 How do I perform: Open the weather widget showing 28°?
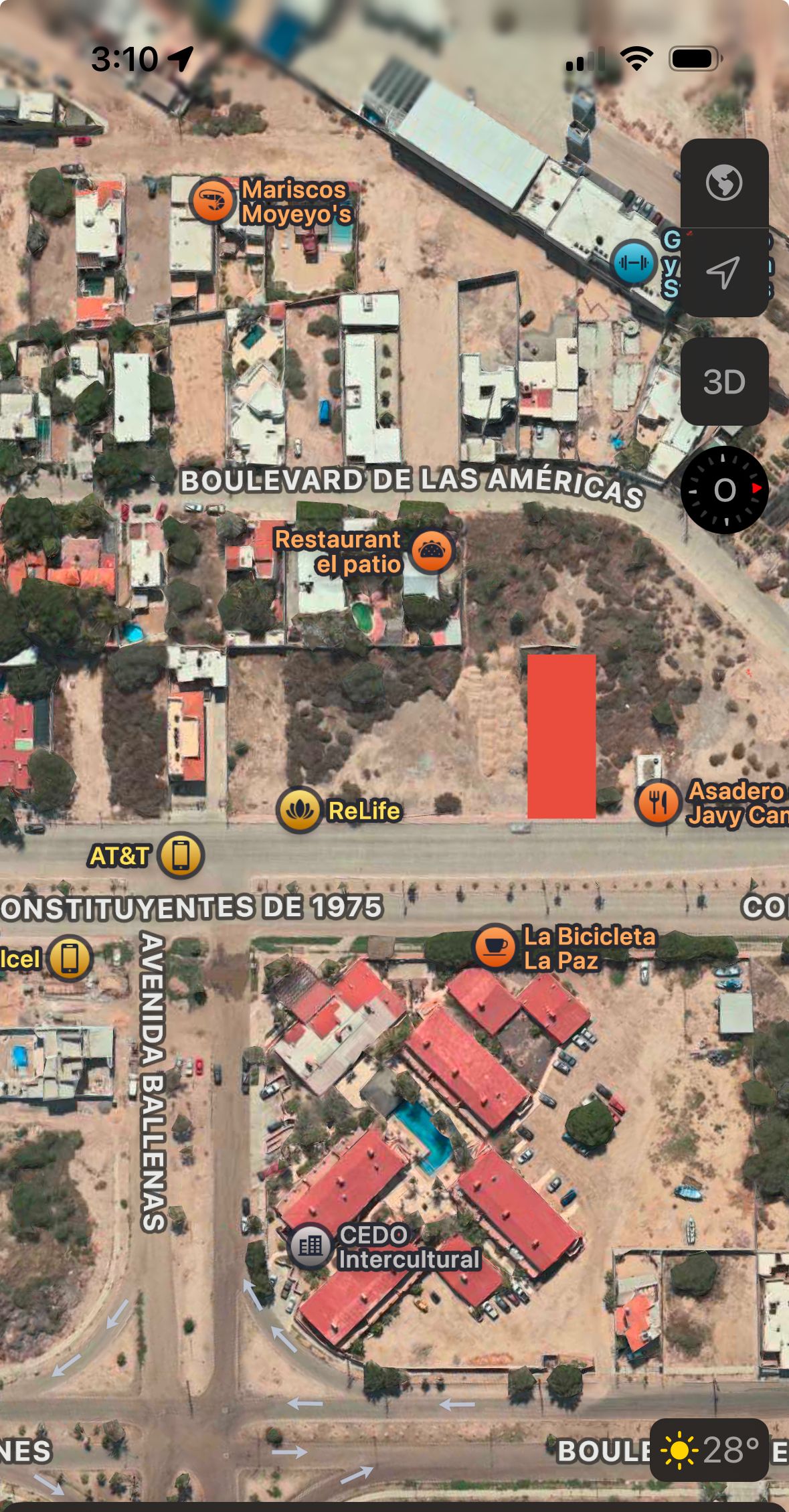[709, 1450]
